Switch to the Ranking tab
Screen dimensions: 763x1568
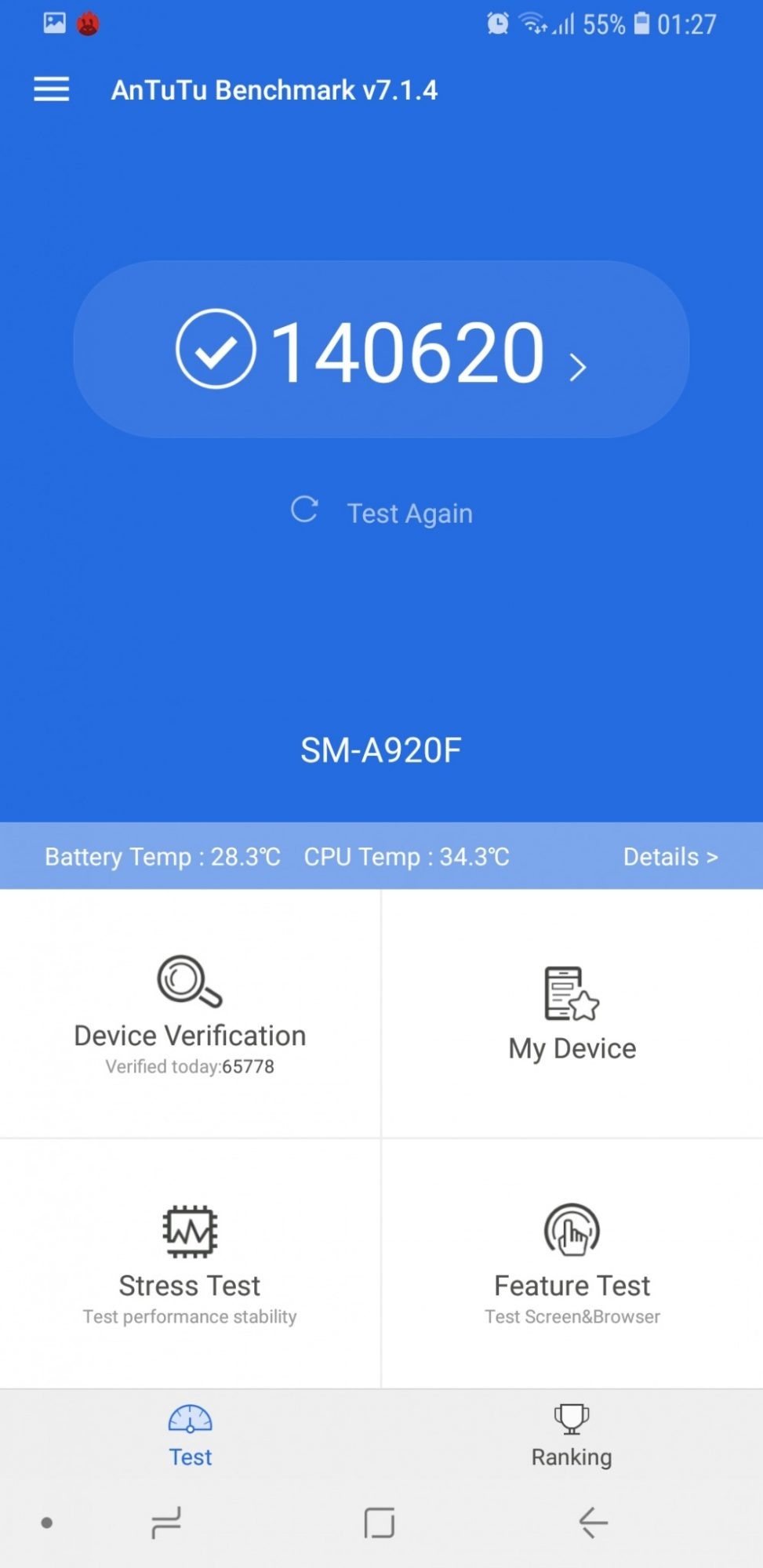(x=572, y=1436)
